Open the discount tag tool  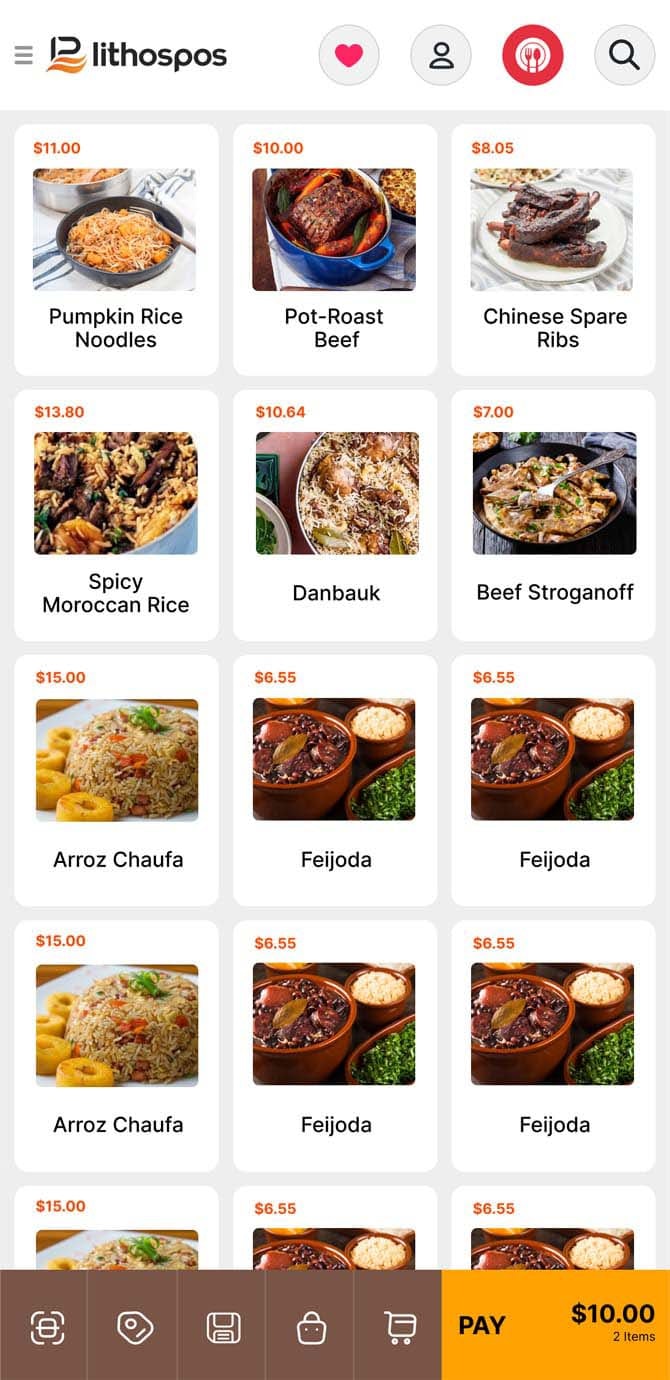click(x=134, y=1327)
